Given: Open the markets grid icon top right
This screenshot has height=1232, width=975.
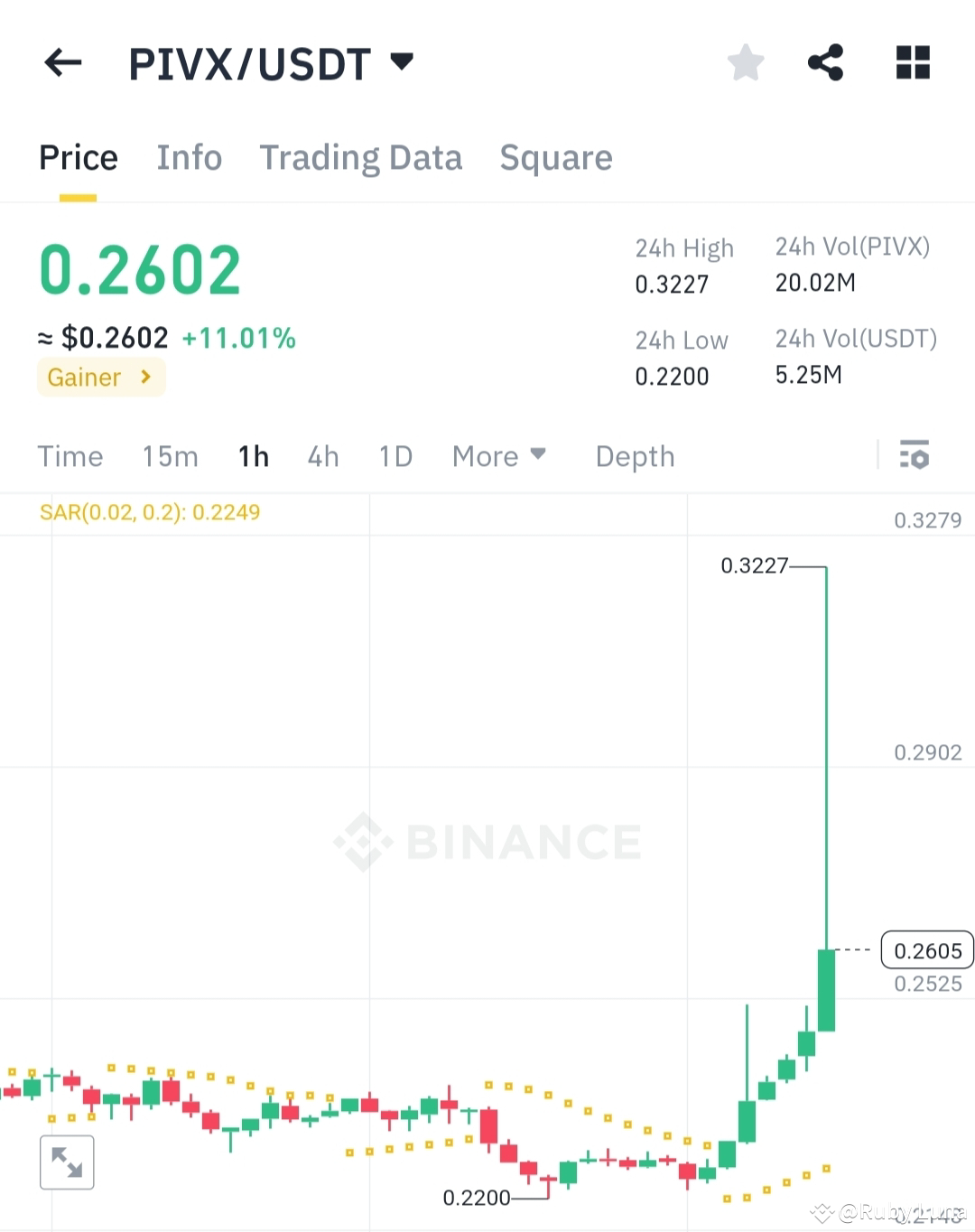Looking at the screenshot, I should (912, 62).
